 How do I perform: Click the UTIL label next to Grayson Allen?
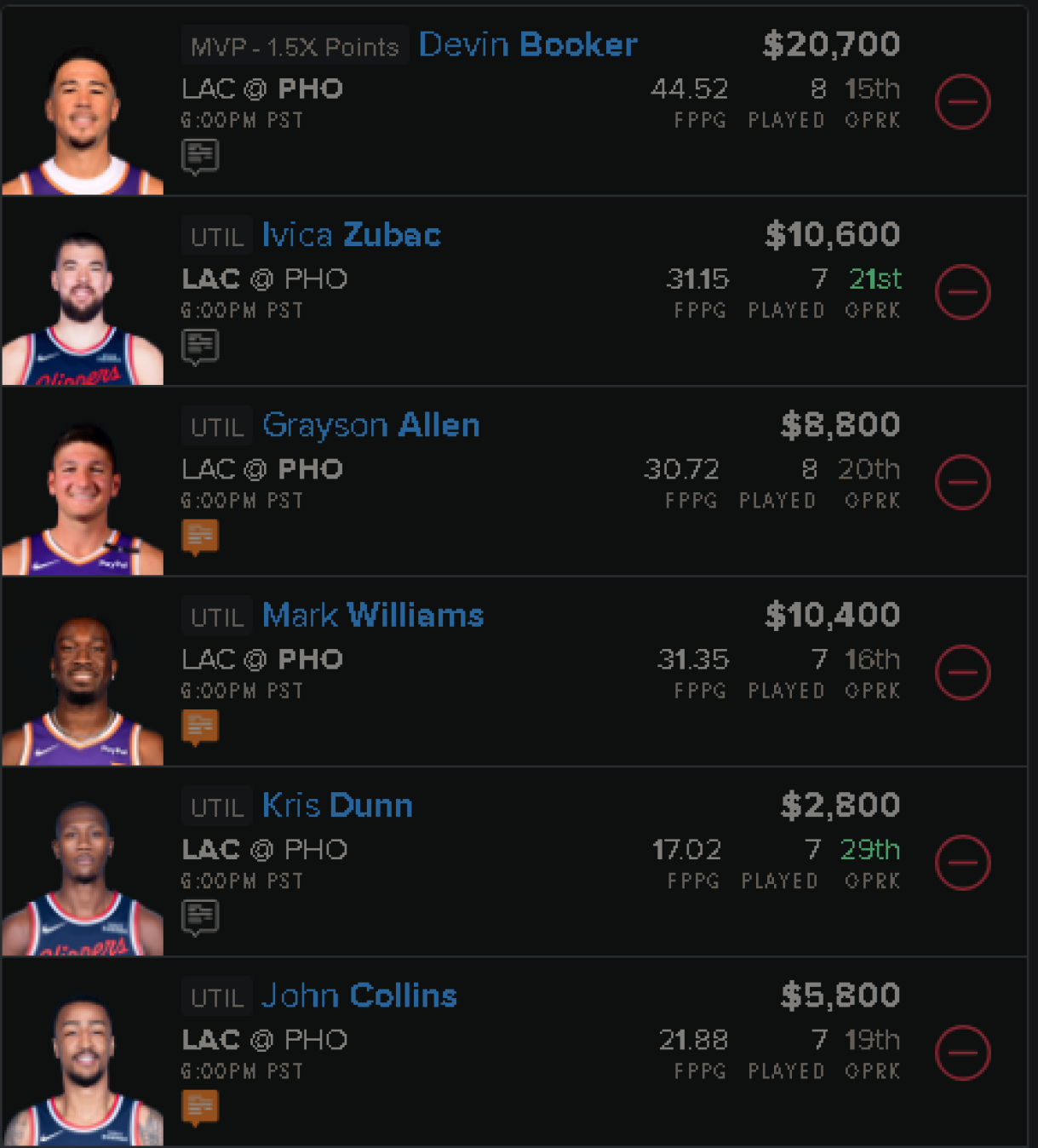coord(215,425)
